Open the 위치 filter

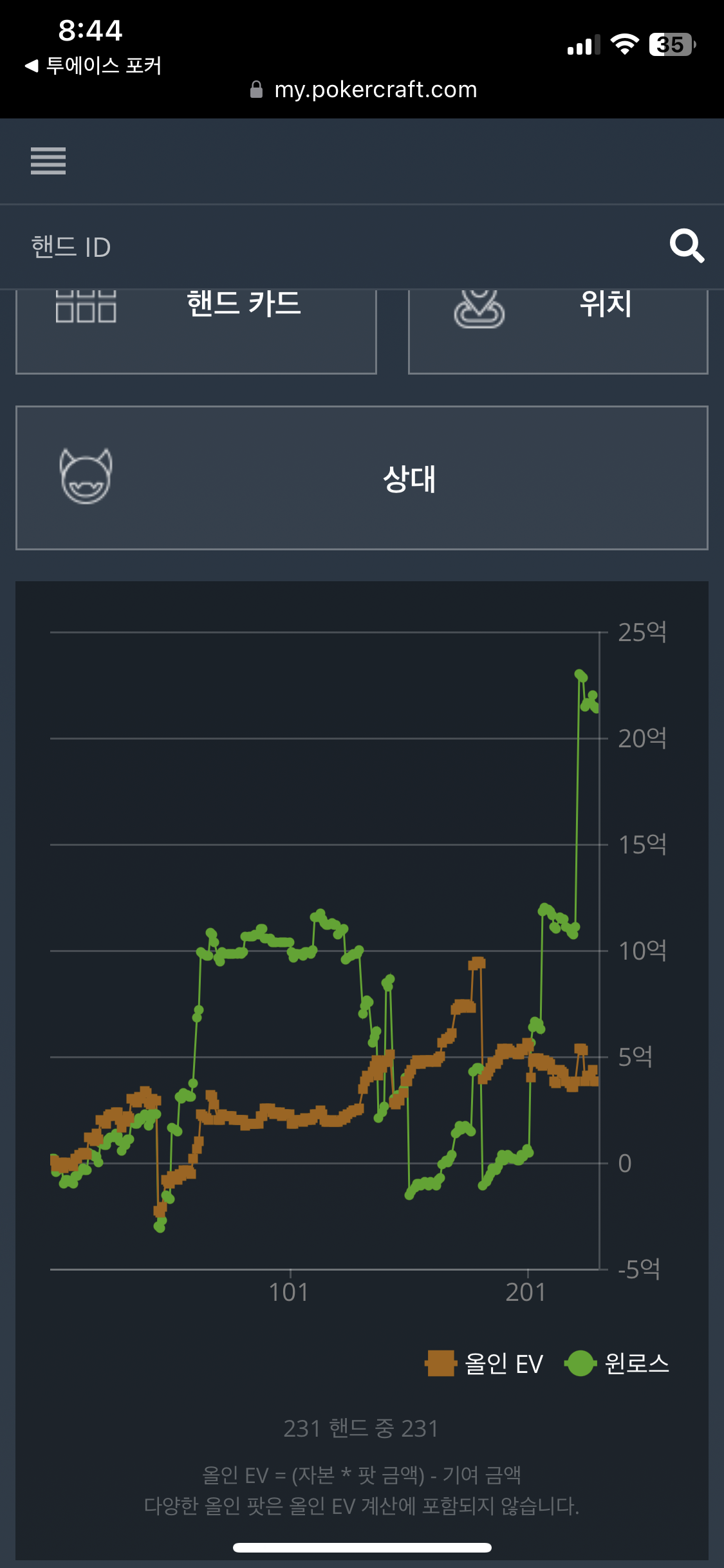pos(558,330)
